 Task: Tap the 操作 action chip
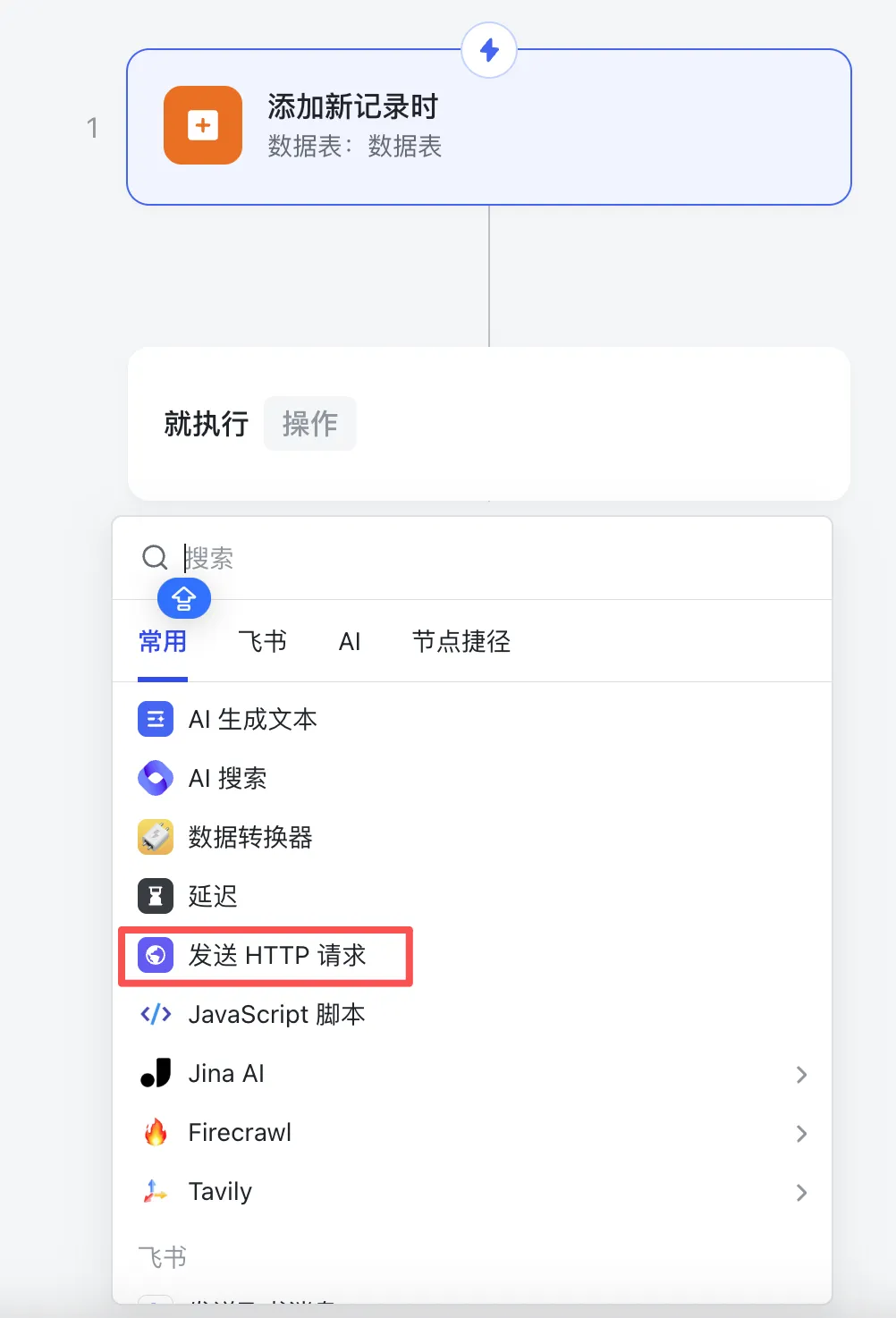click(309, 423)
